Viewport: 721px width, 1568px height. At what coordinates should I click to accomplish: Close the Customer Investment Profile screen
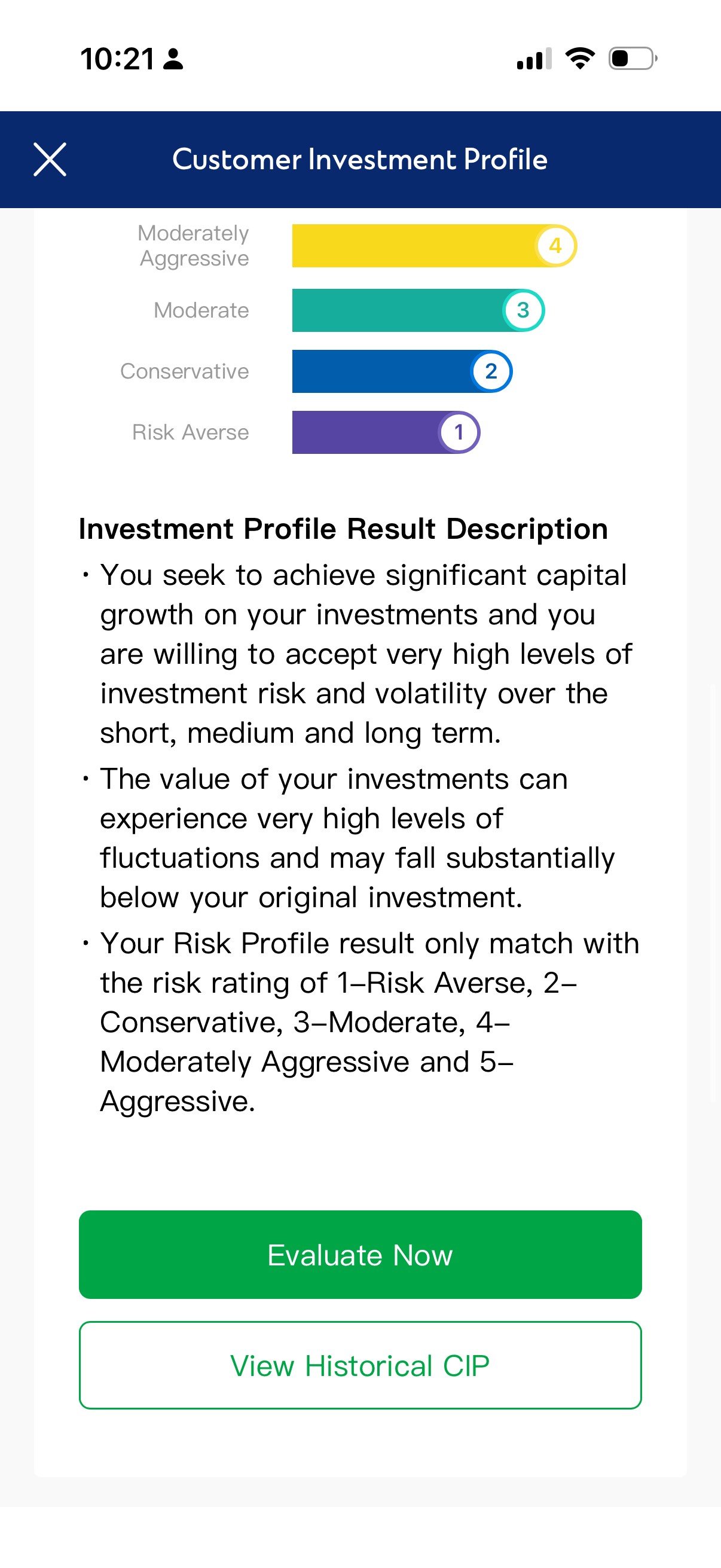(50, 160)
